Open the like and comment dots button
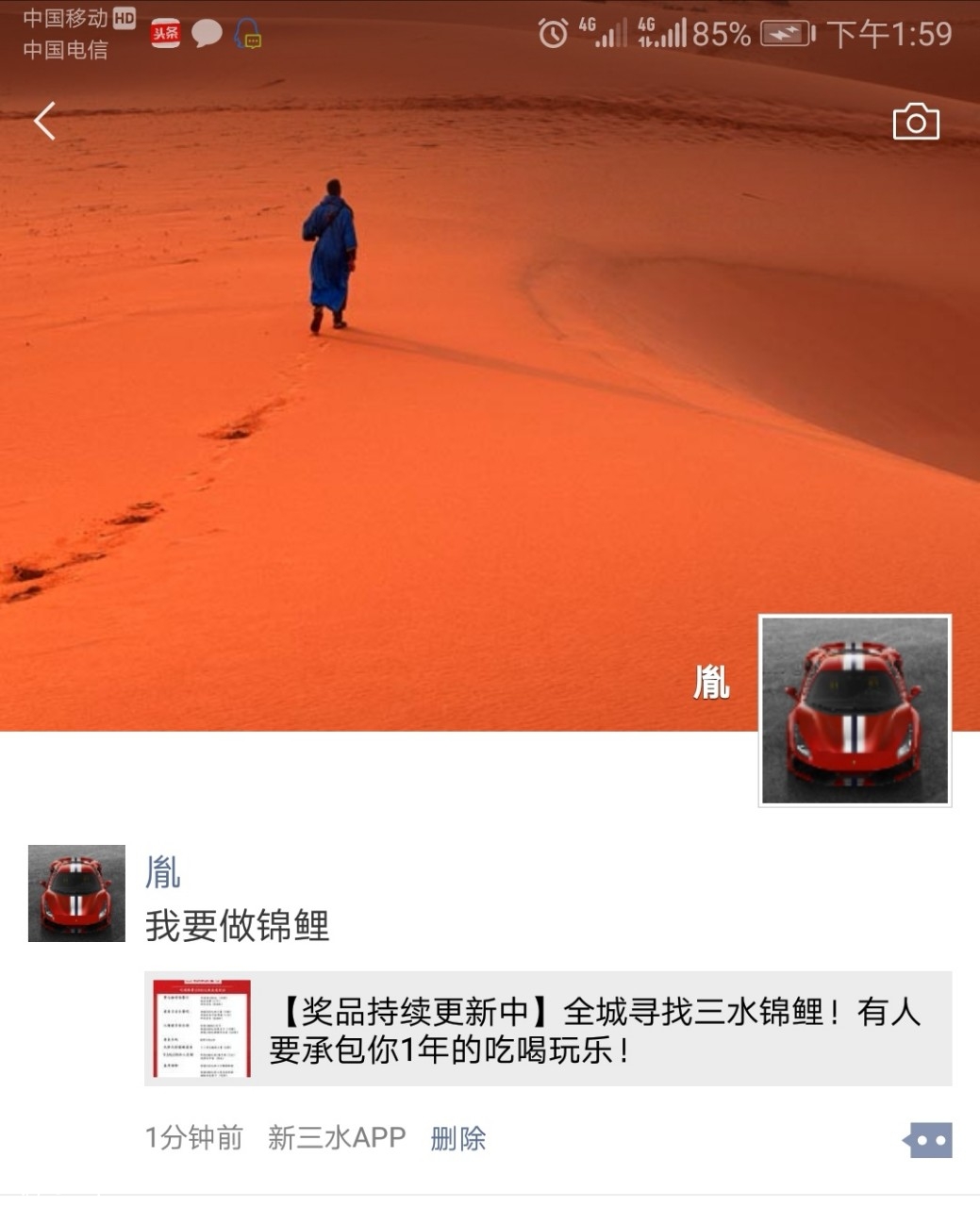980x1207 pixels. (928, 1139)
